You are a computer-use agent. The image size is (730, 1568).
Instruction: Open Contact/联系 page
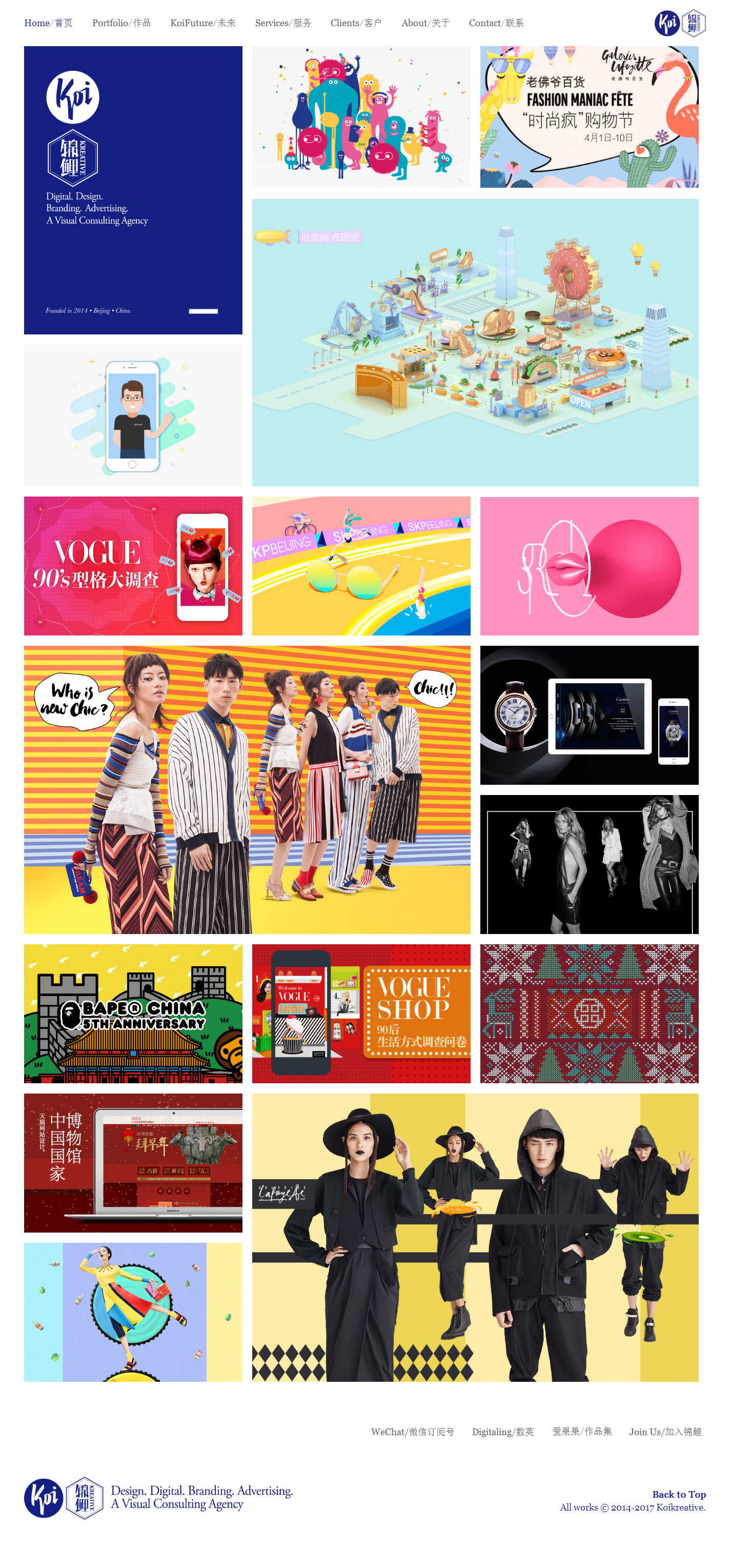tap(496, 23)
